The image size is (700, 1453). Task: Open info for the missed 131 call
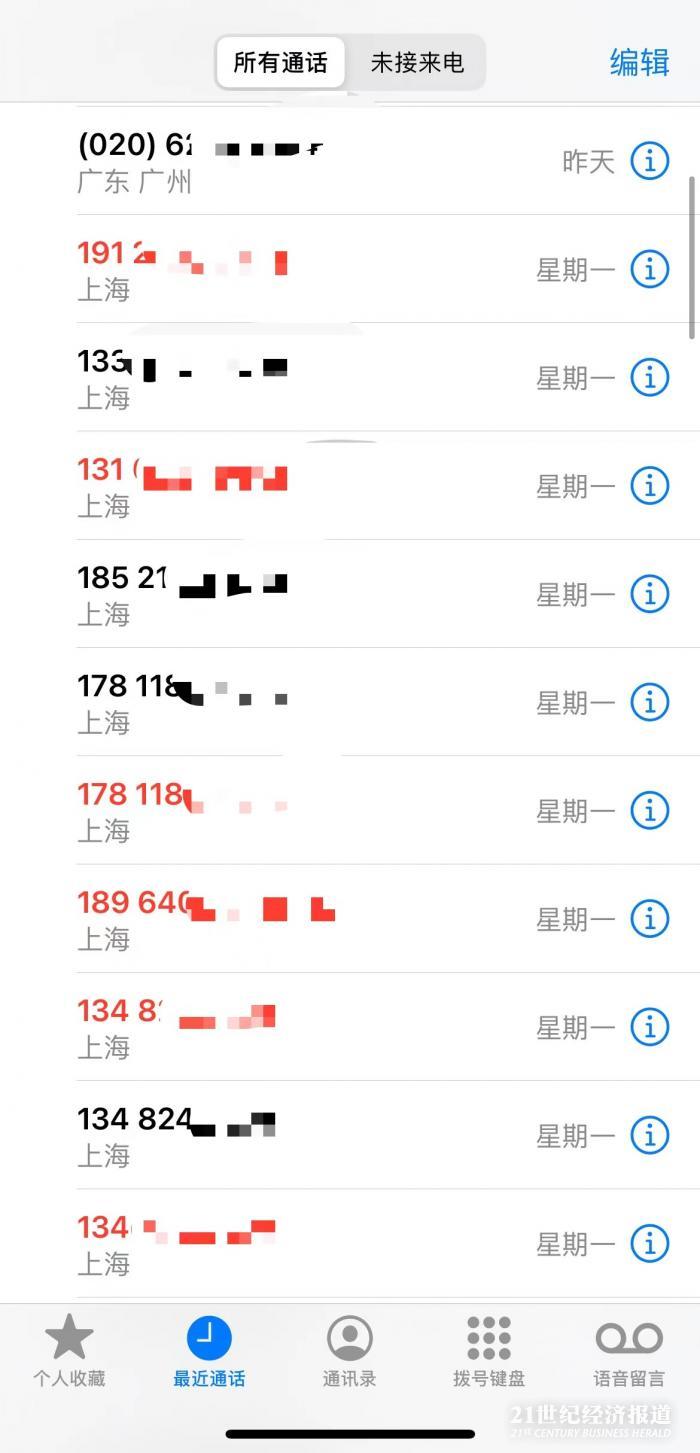(x=649, y=486)
